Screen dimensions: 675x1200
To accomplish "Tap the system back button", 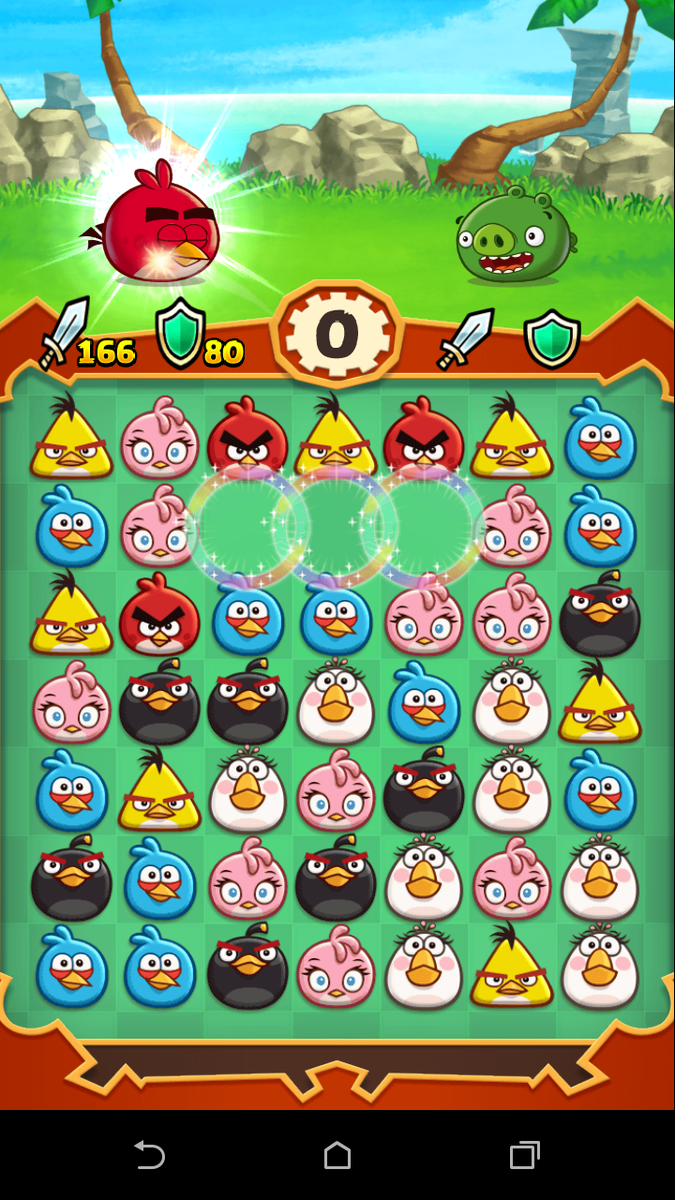I will click(x=150, y=1155).
